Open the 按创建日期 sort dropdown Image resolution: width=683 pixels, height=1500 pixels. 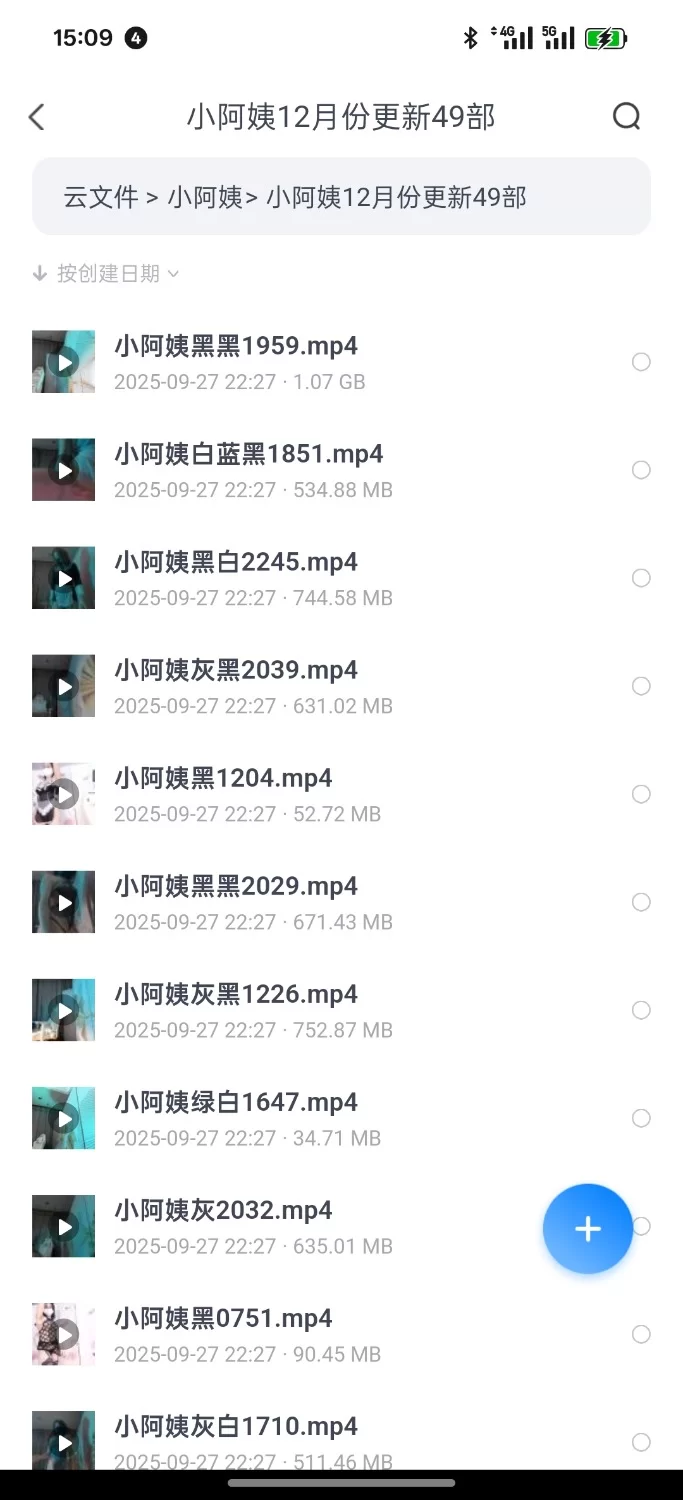pos(106,273)
